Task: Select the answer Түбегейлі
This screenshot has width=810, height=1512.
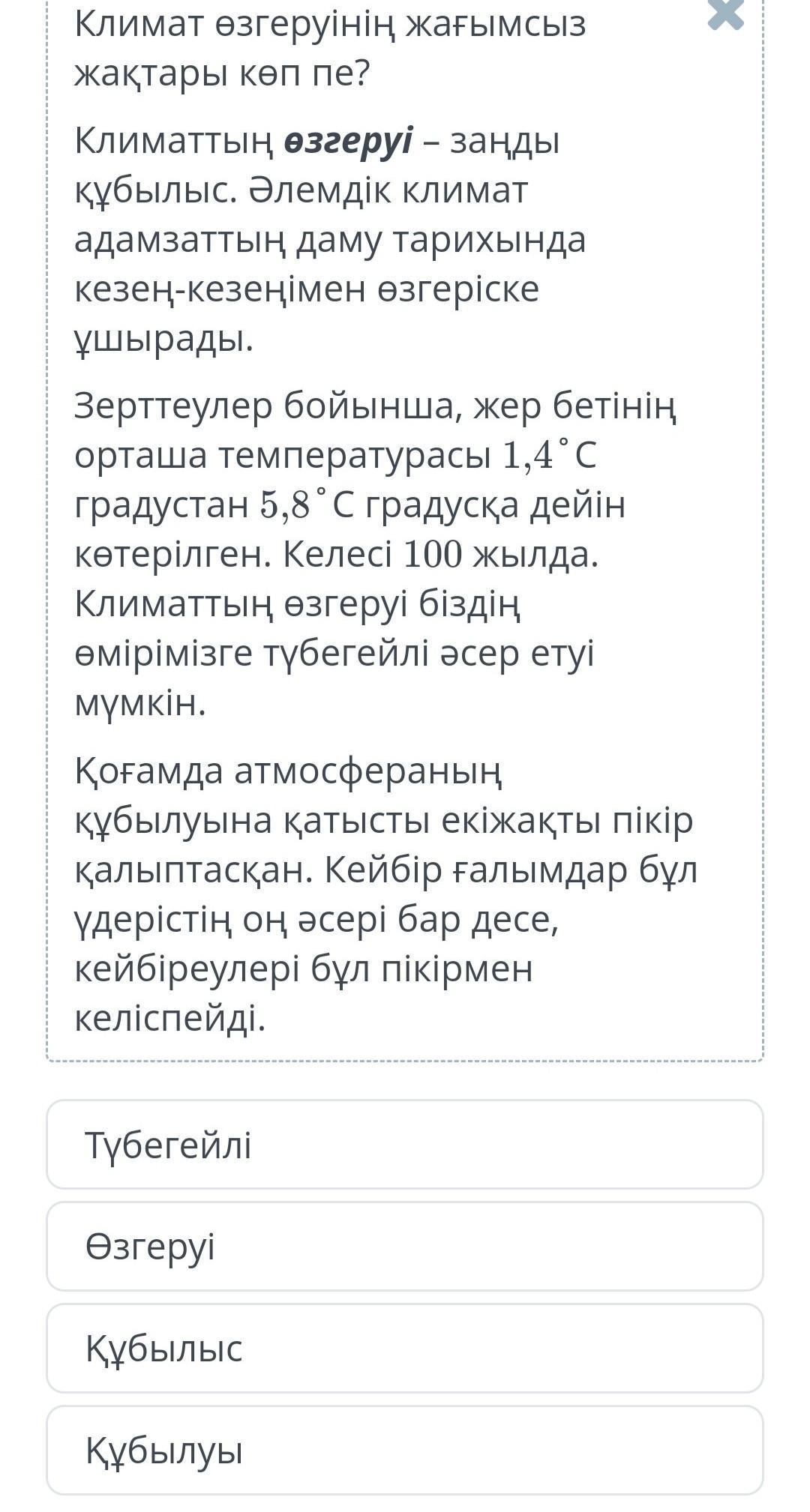Action: coord(405,1145)
